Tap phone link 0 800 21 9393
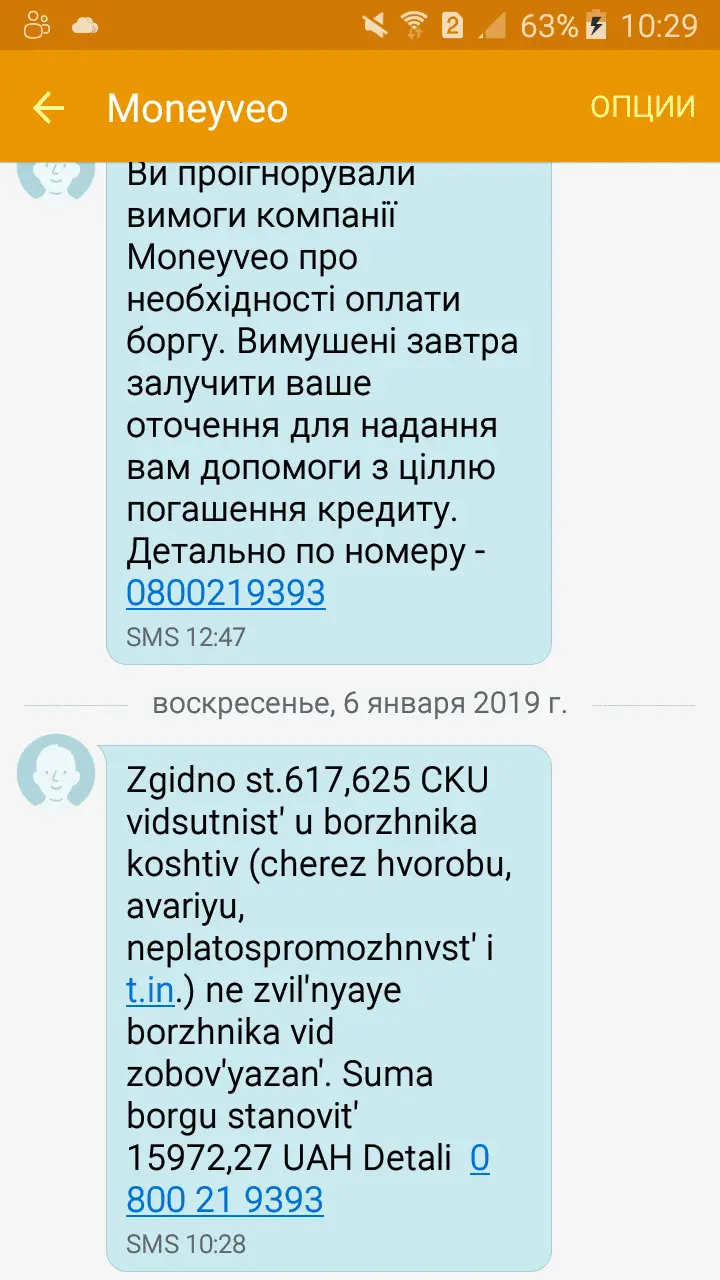The height and width of the screenshot is (1280, 720). click(x=225, y=1199)
